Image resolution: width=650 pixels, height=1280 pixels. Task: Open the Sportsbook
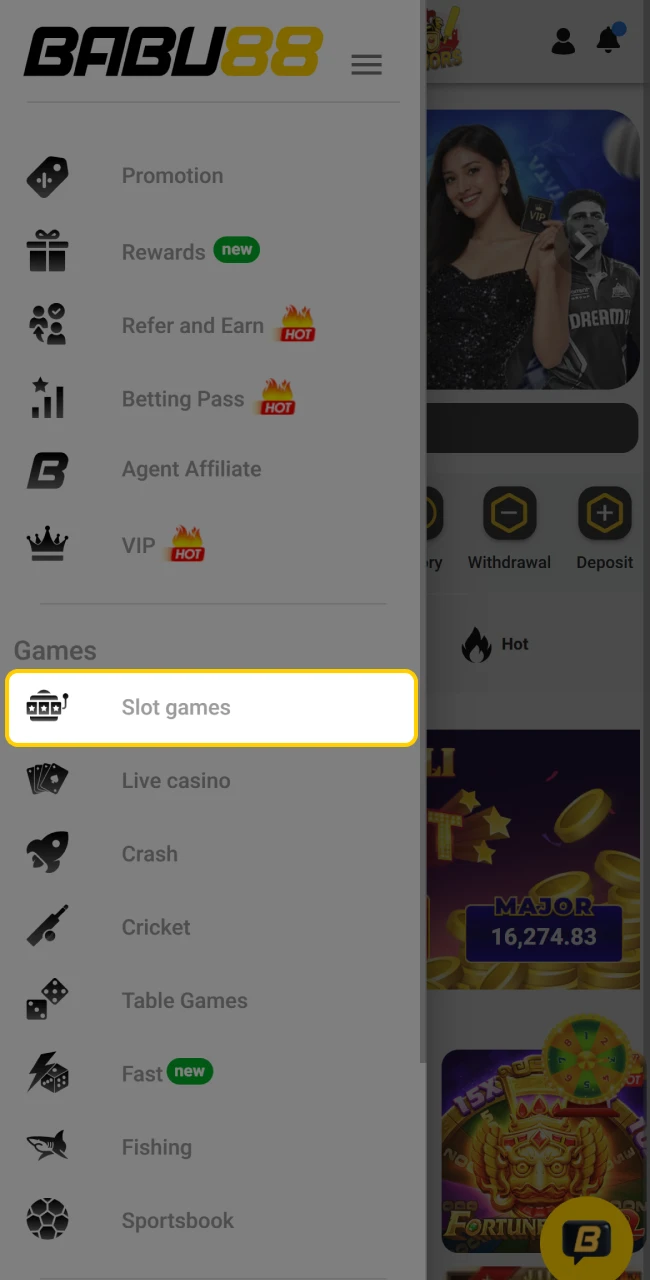point(177,1220)
